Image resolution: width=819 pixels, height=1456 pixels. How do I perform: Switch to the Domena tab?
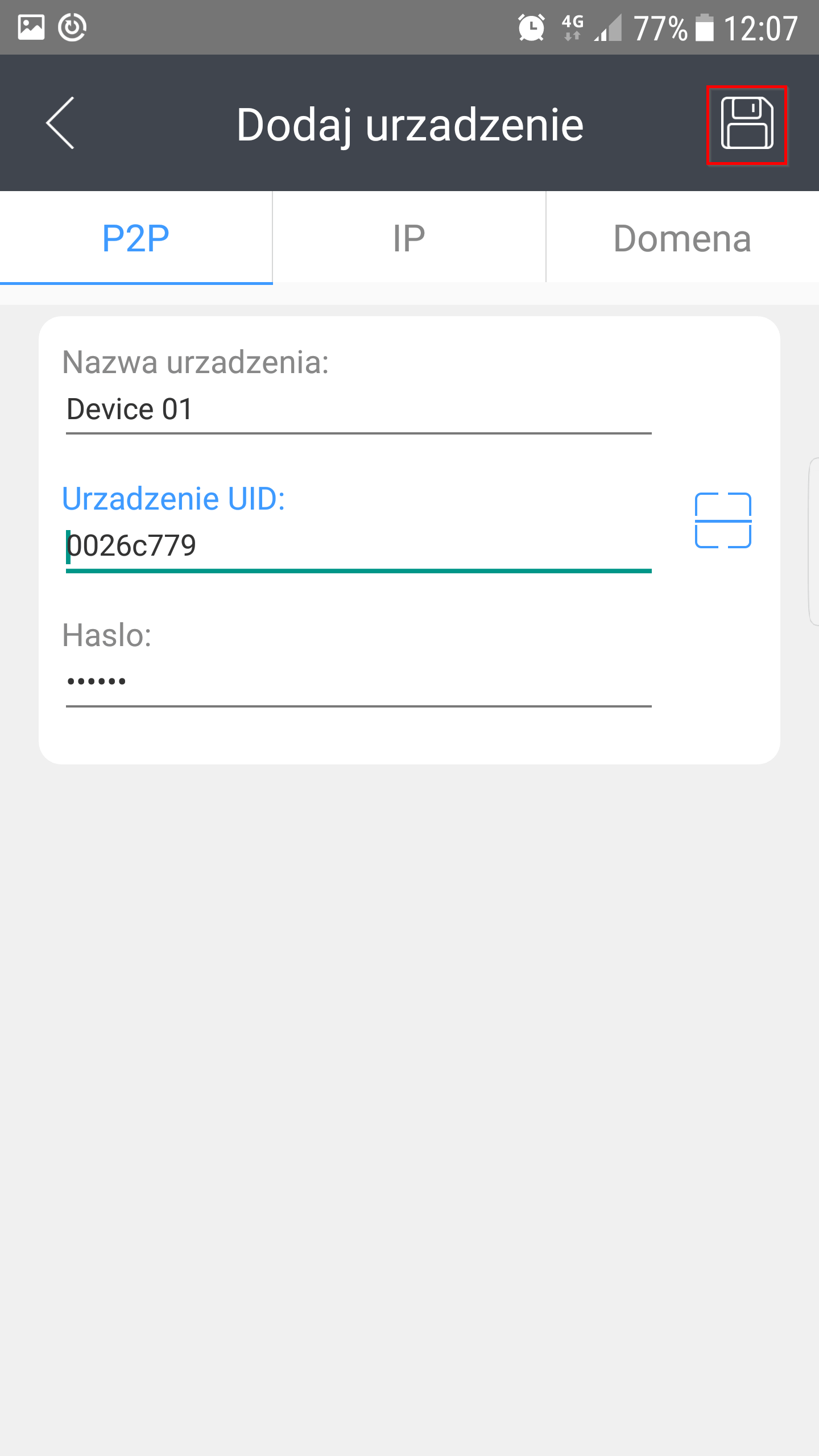[x=682, y=238]
